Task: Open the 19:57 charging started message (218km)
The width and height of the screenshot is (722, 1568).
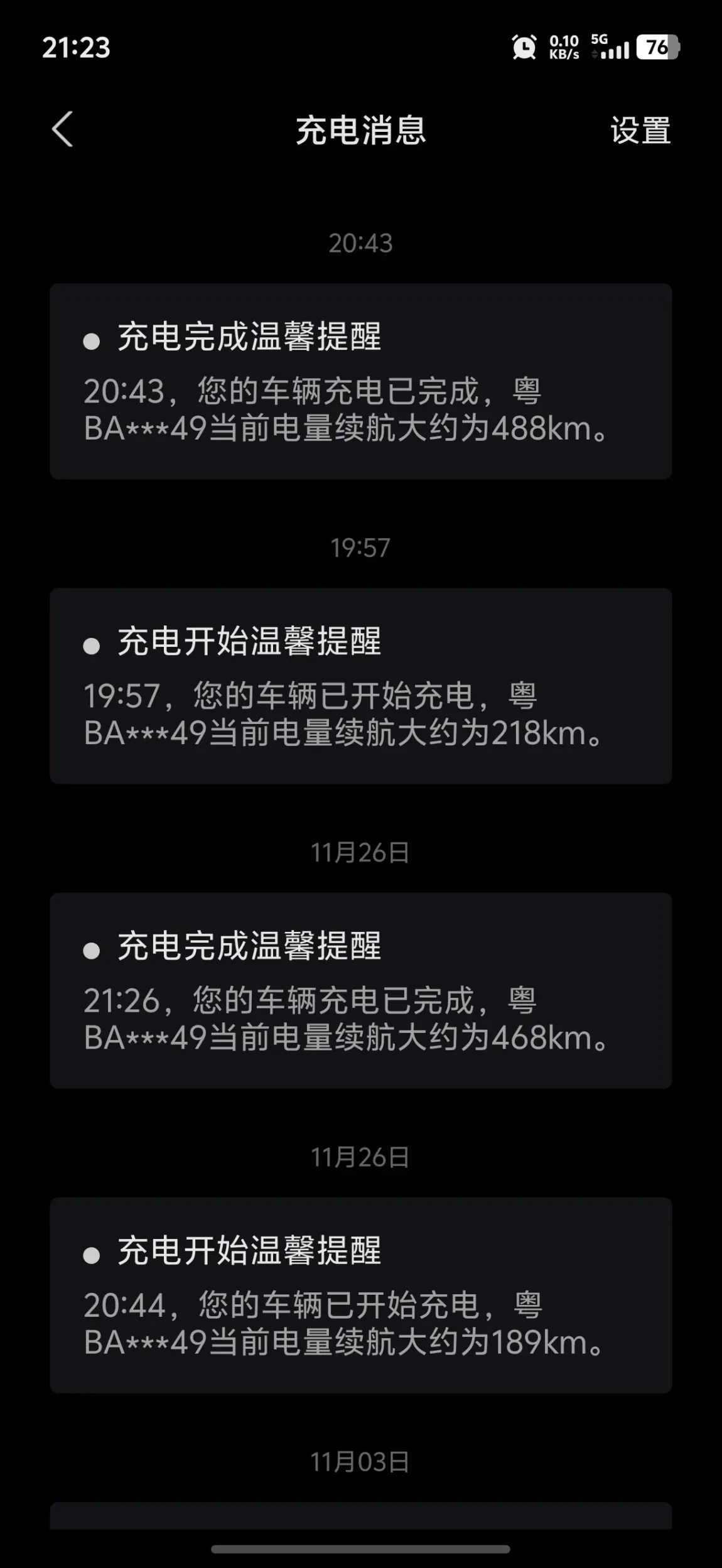Action: click(360, 686)
